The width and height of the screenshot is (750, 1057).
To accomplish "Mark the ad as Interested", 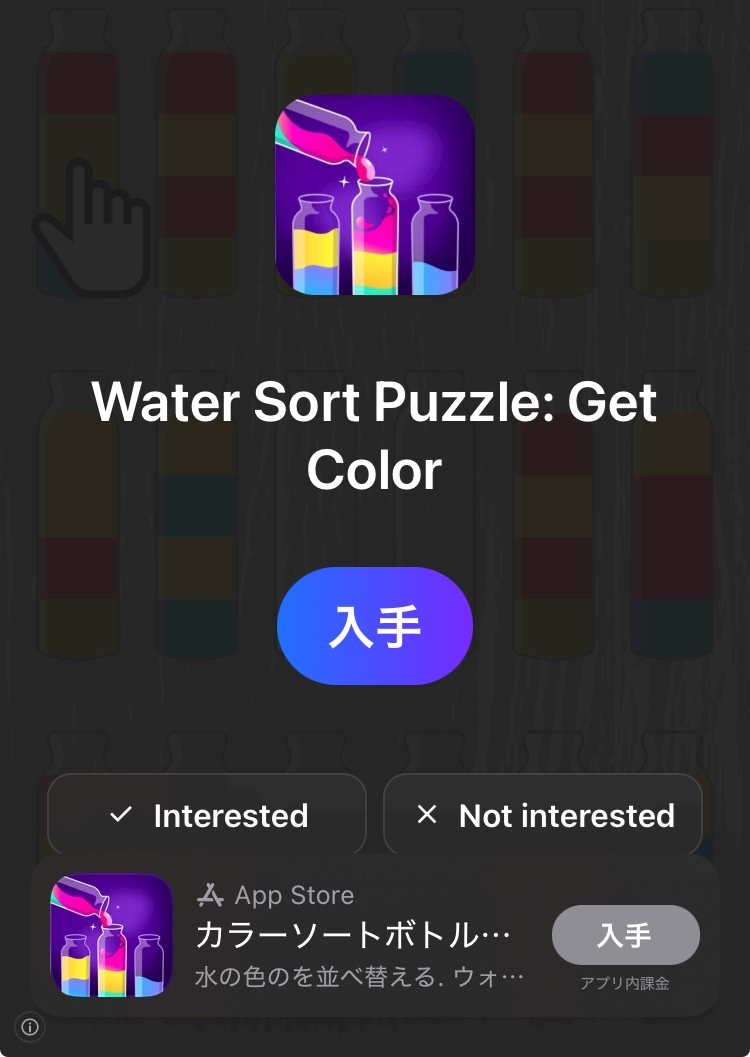I will click(x=207, y=815).
